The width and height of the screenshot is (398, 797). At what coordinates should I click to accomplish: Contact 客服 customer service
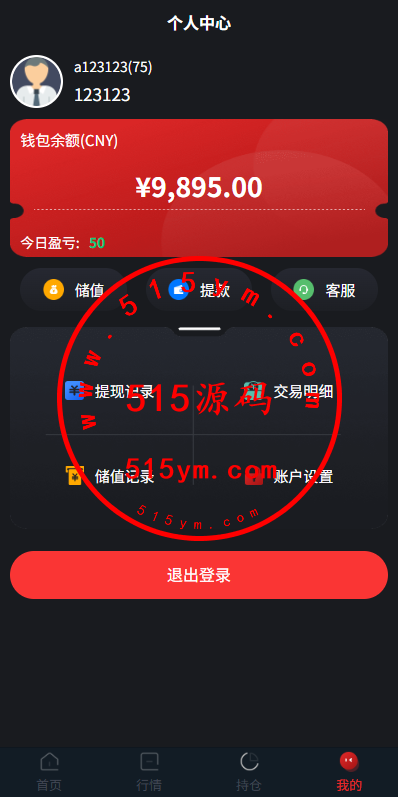click(x=324, y=290)
